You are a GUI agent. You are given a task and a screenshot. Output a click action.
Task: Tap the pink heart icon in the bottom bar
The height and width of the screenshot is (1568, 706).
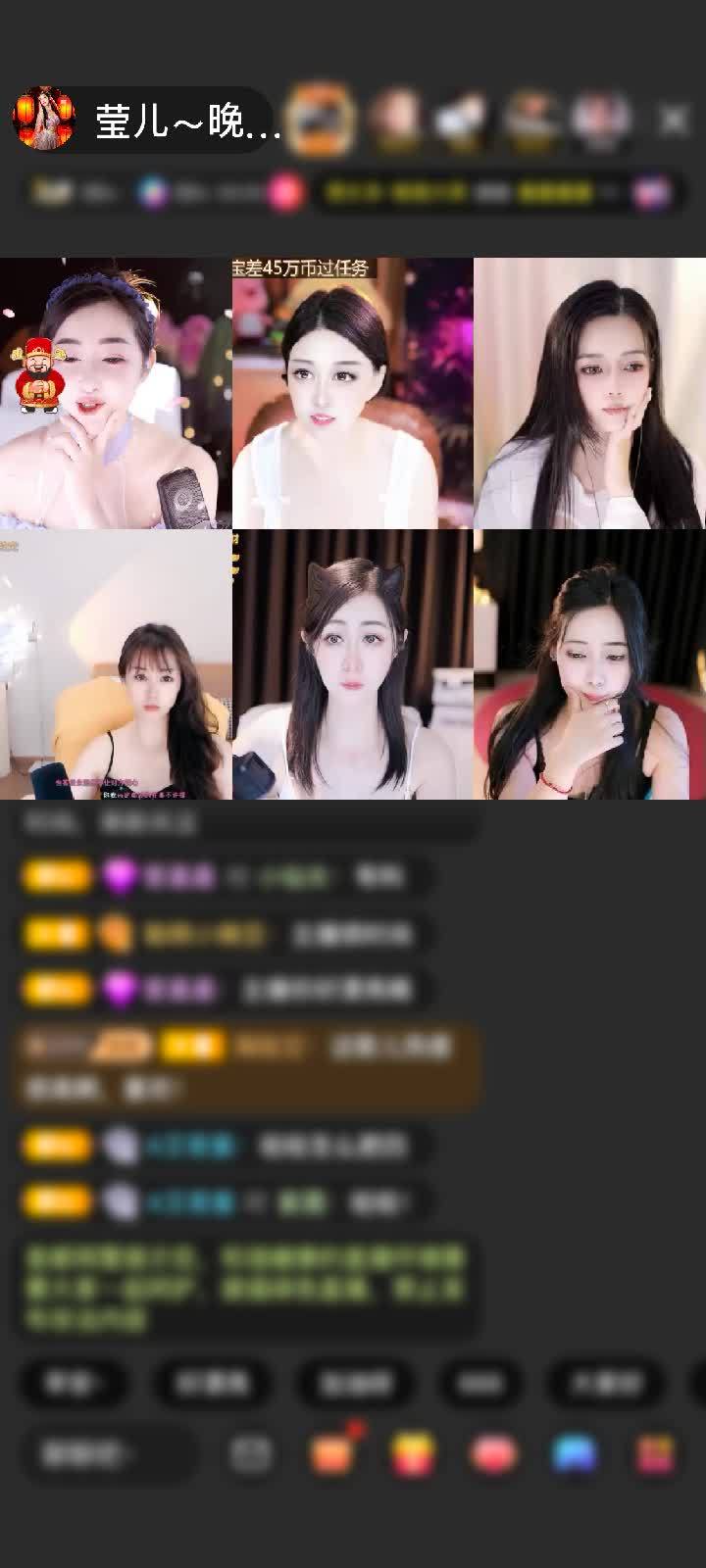click(494, 1454)
